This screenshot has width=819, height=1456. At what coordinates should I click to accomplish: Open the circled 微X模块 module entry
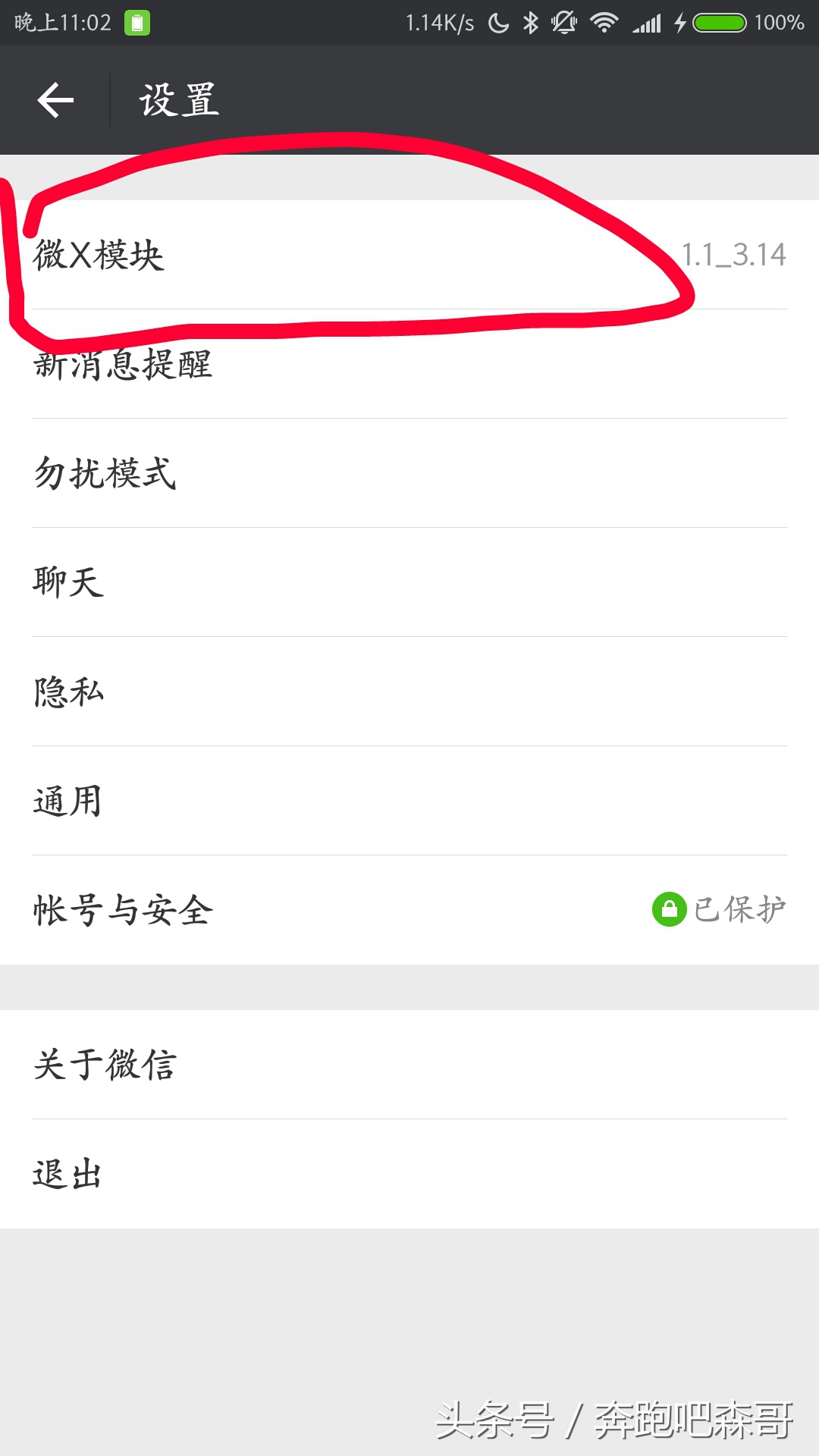click(99, 256)
